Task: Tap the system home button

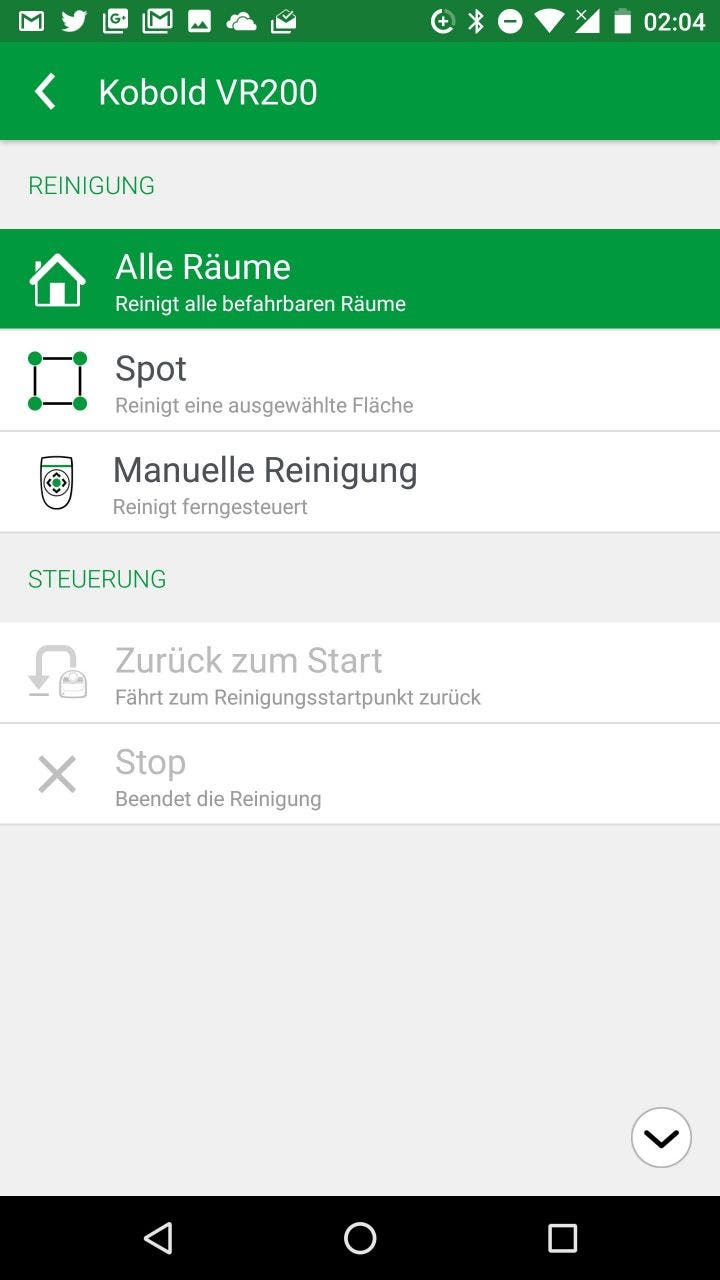Action: (x=360, y=1238)
